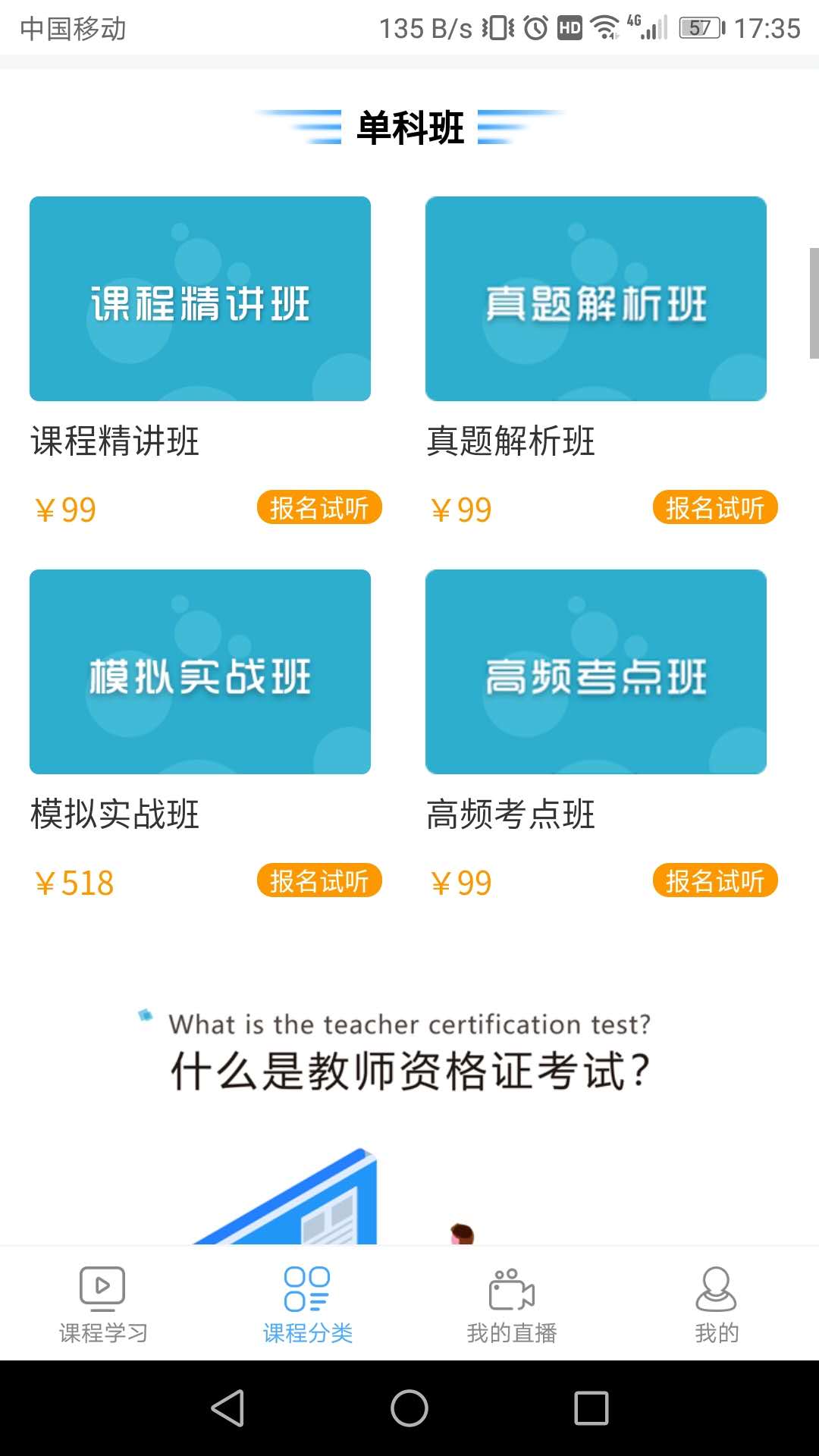Tap 报名试听 for 高频考点班

coord(715,881)
